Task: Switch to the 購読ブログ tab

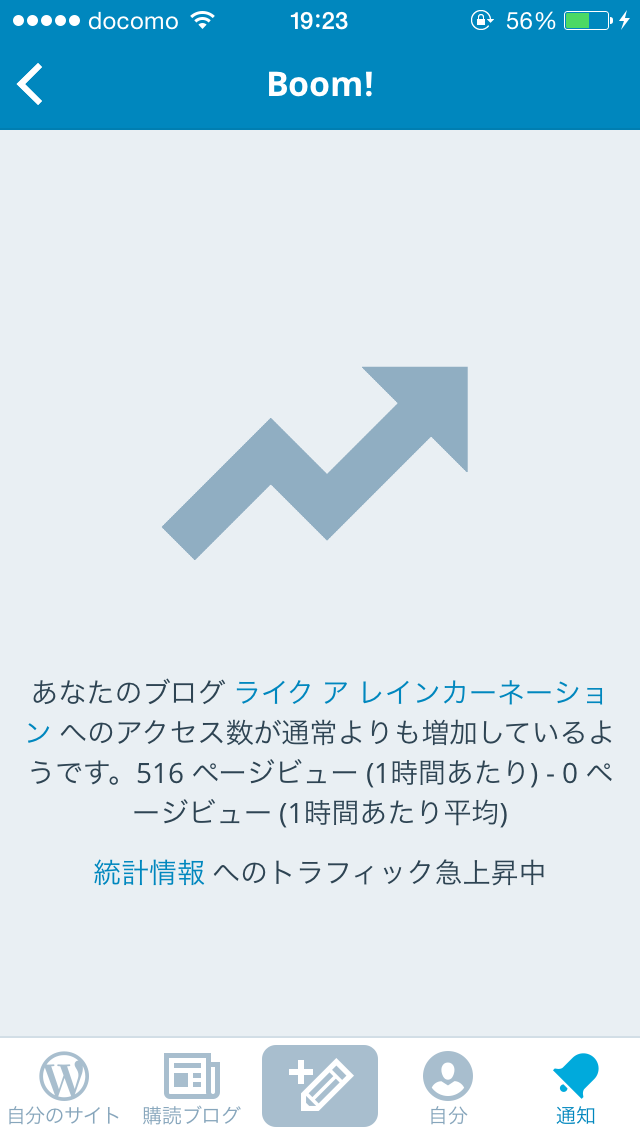Action: click(191, 1087)
